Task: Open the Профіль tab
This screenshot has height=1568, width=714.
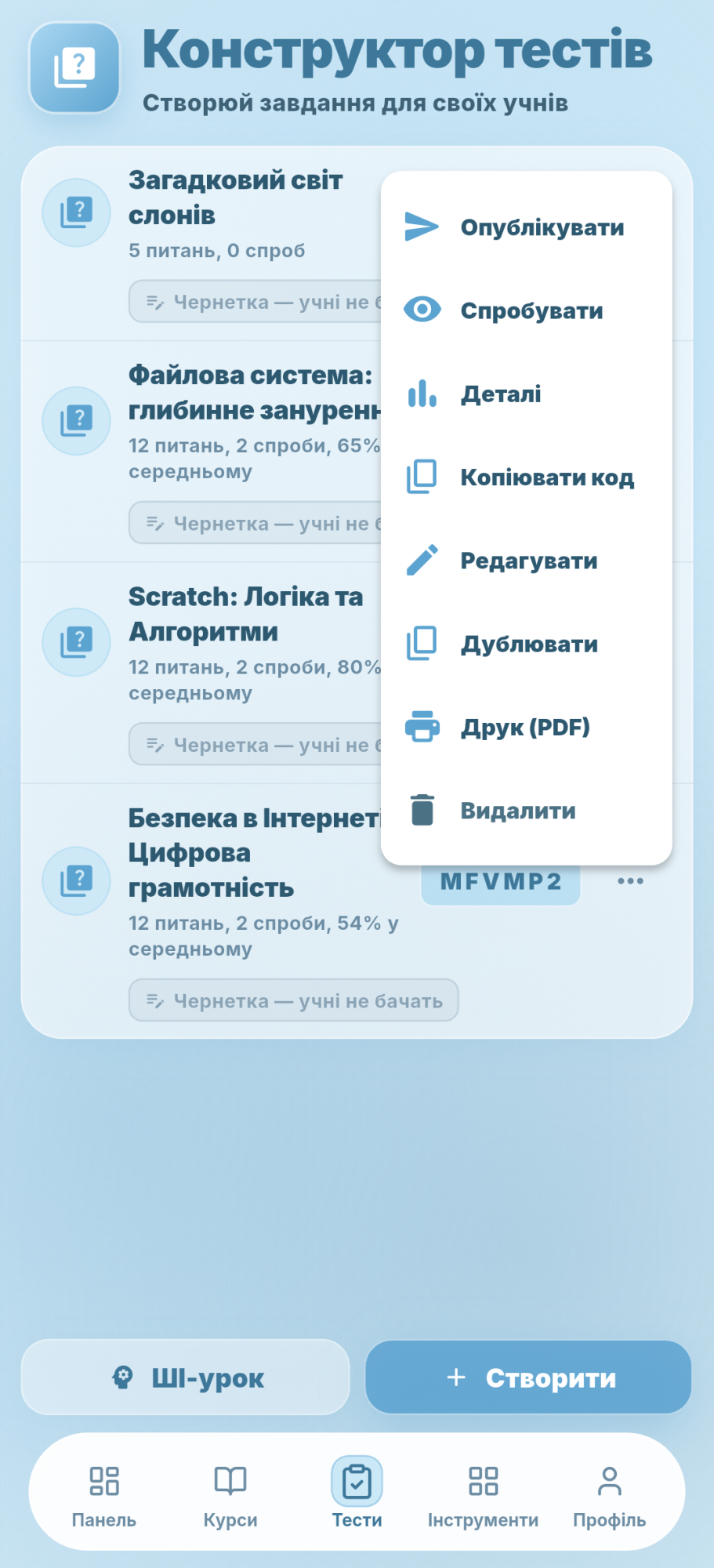Action: click(609, 1497)
